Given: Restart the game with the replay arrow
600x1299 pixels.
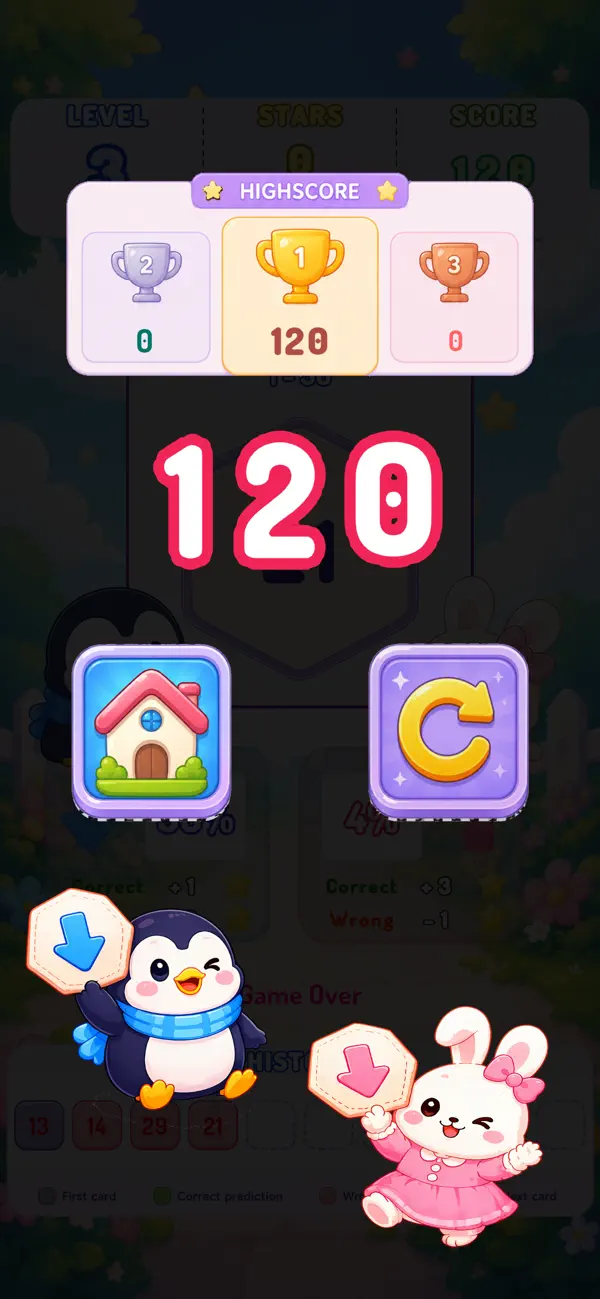Looking at the screenshot, I should [x=448, y=730].
